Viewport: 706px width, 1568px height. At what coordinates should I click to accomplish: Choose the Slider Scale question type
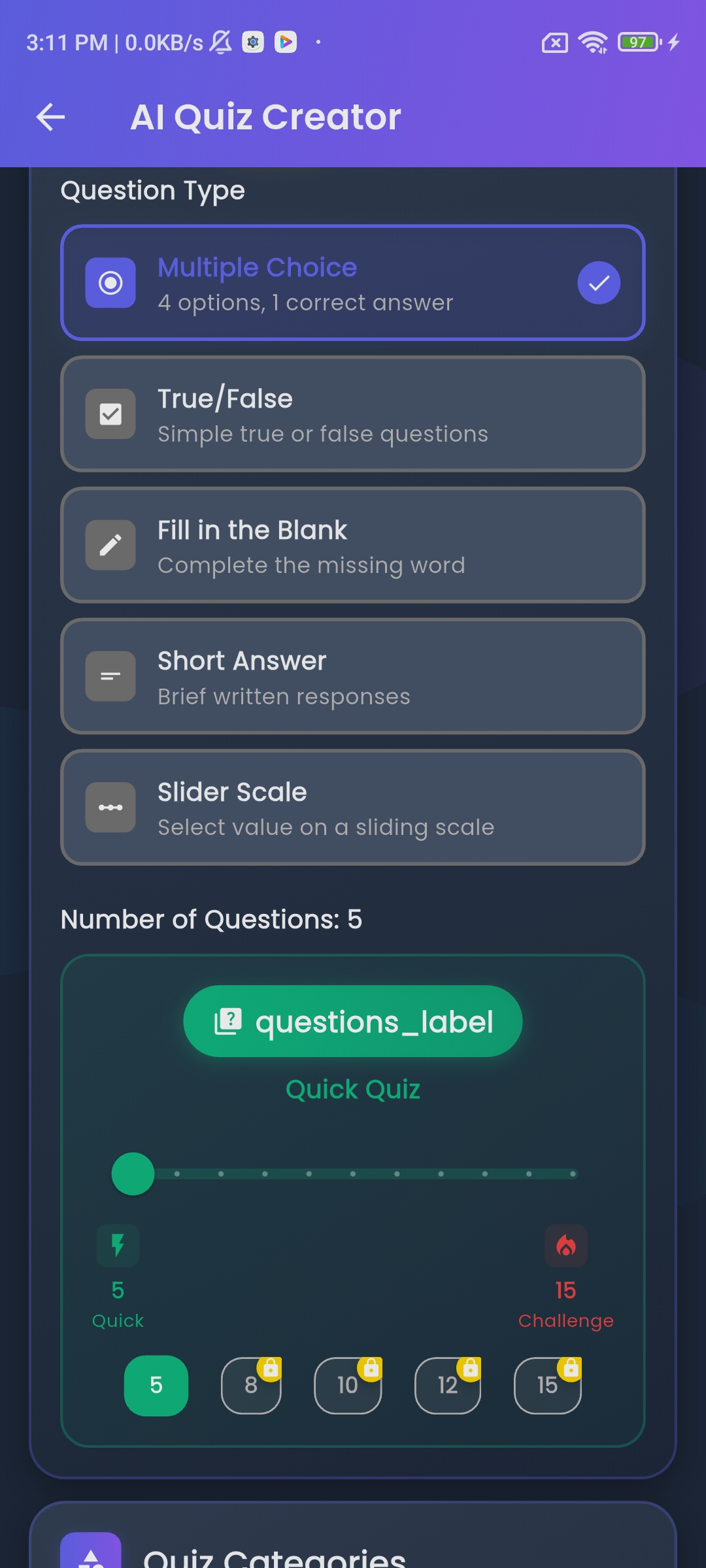(353, 807)
